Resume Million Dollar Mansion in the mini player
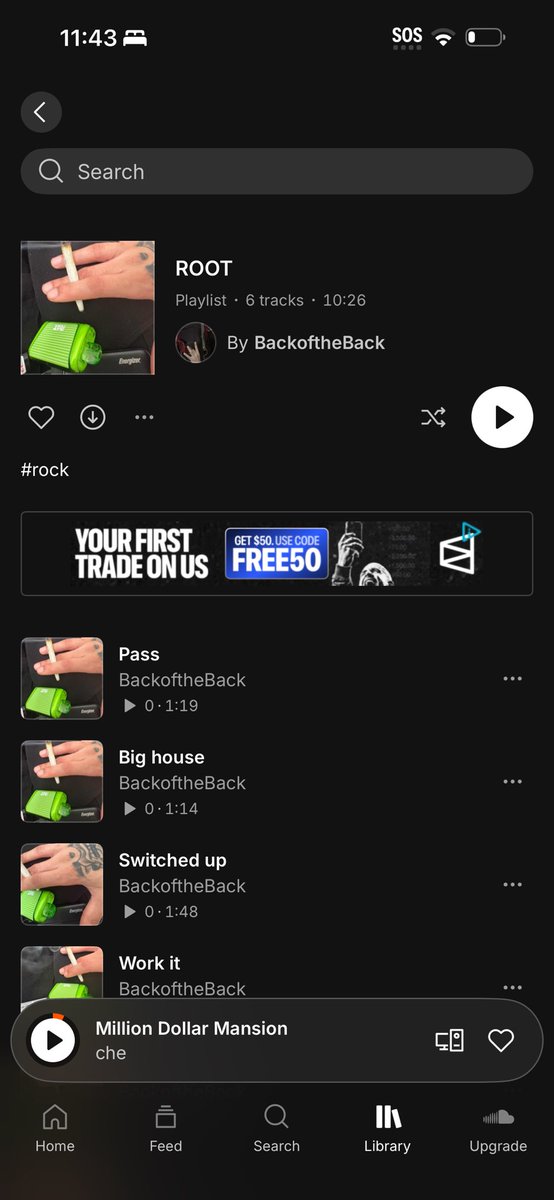 pyautogui.click(x=54, y=1041)
